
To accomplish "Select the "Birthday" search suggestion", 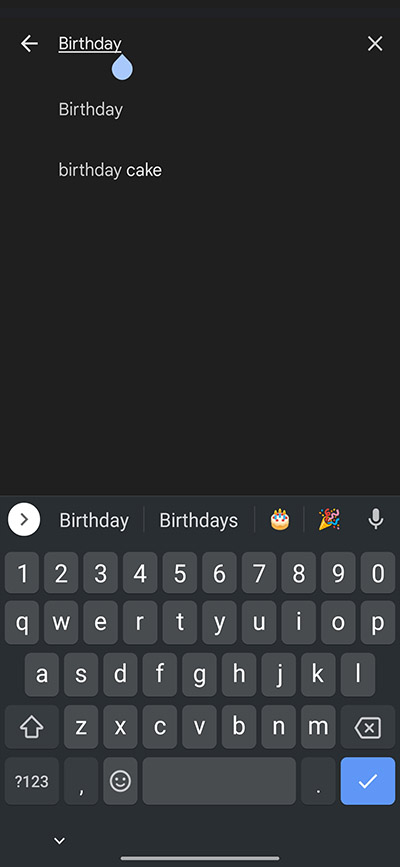I will pos(91,109).
